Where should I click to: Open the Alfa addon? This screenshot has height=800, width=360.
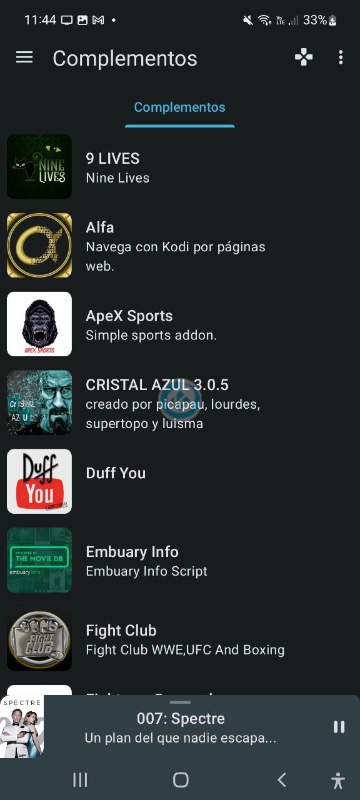[180, 245]
